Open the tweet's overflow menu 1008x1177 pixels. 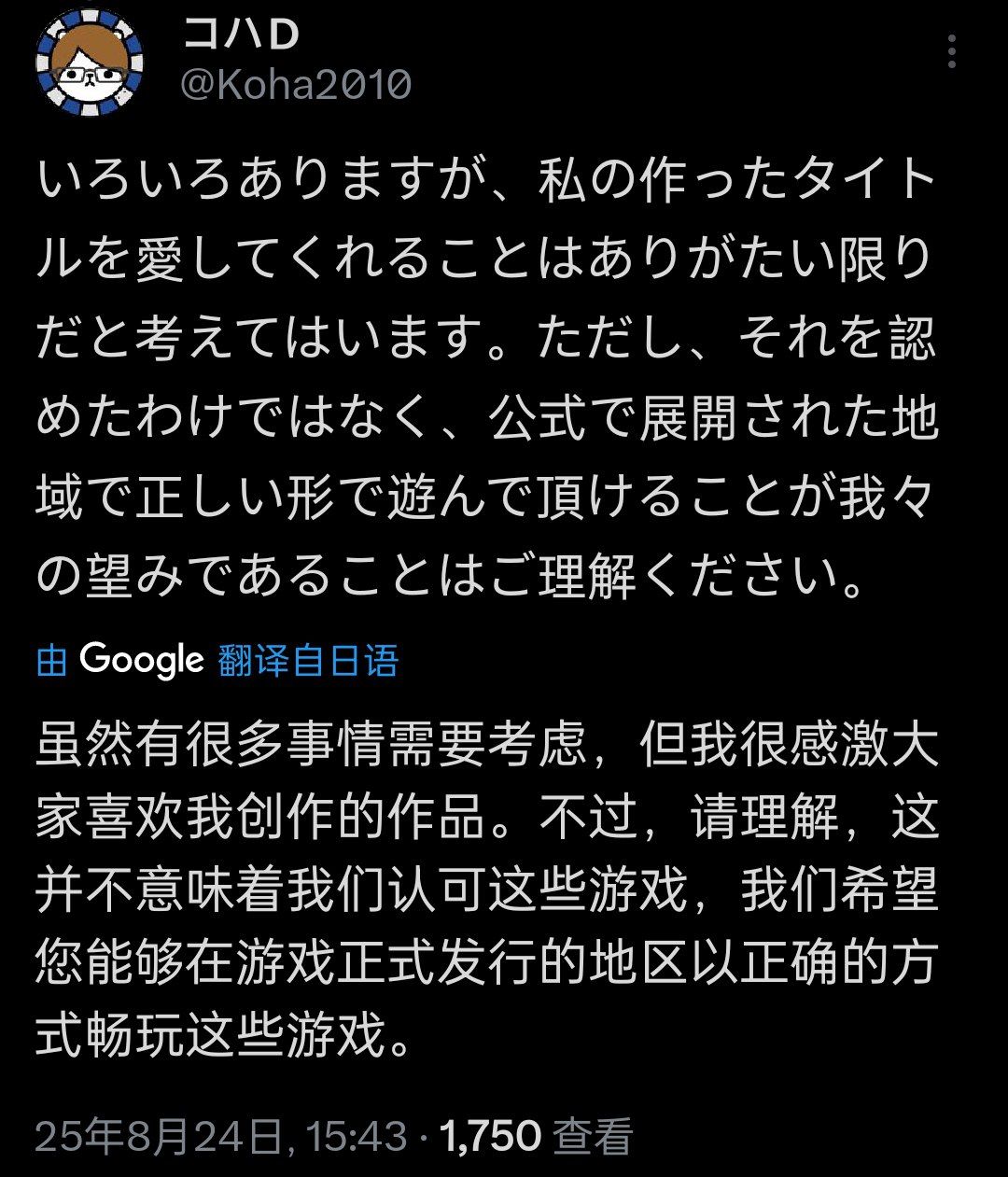[x=951, y=53]
